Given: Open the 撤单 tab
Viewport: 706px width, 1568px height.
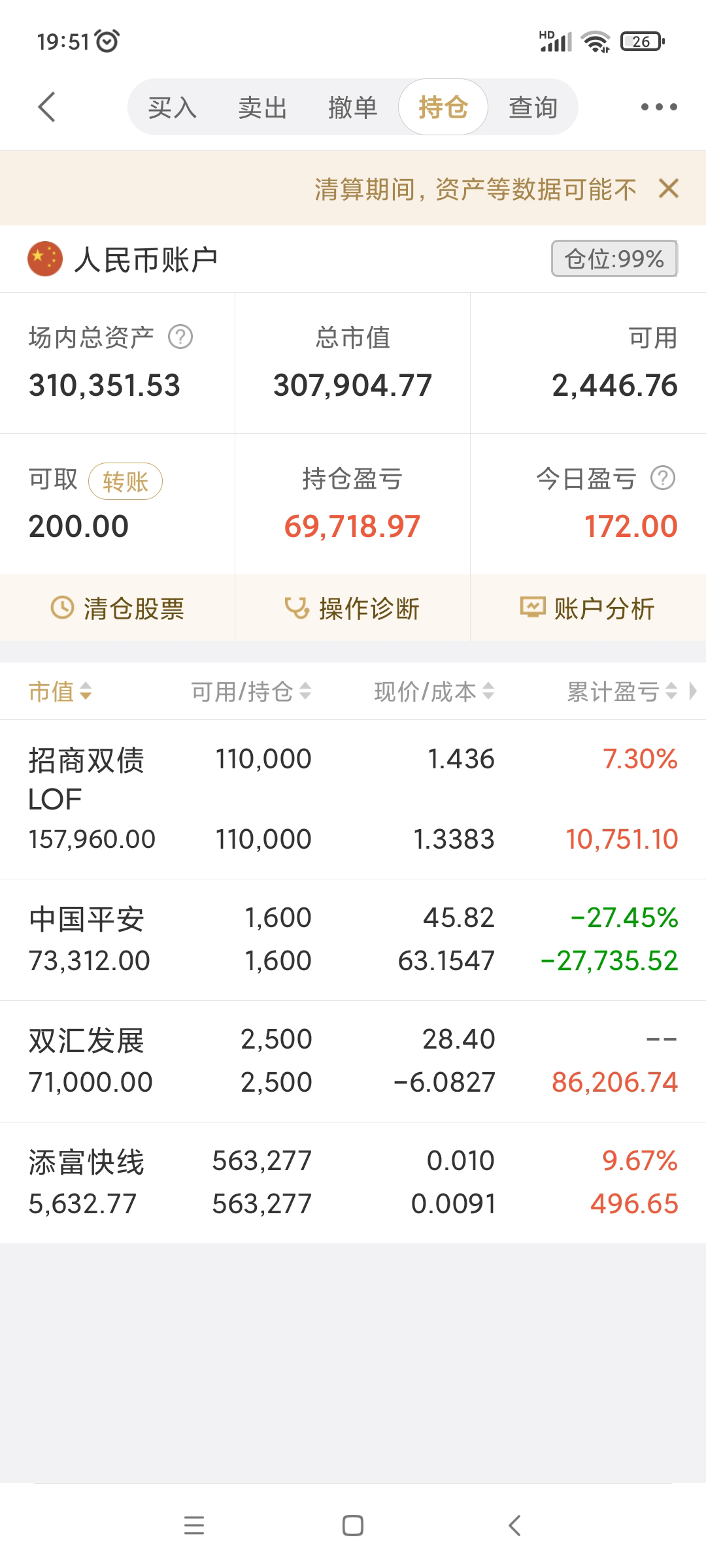Looking at the screenshot, I should pyautogui.click(x=352, y=107).
